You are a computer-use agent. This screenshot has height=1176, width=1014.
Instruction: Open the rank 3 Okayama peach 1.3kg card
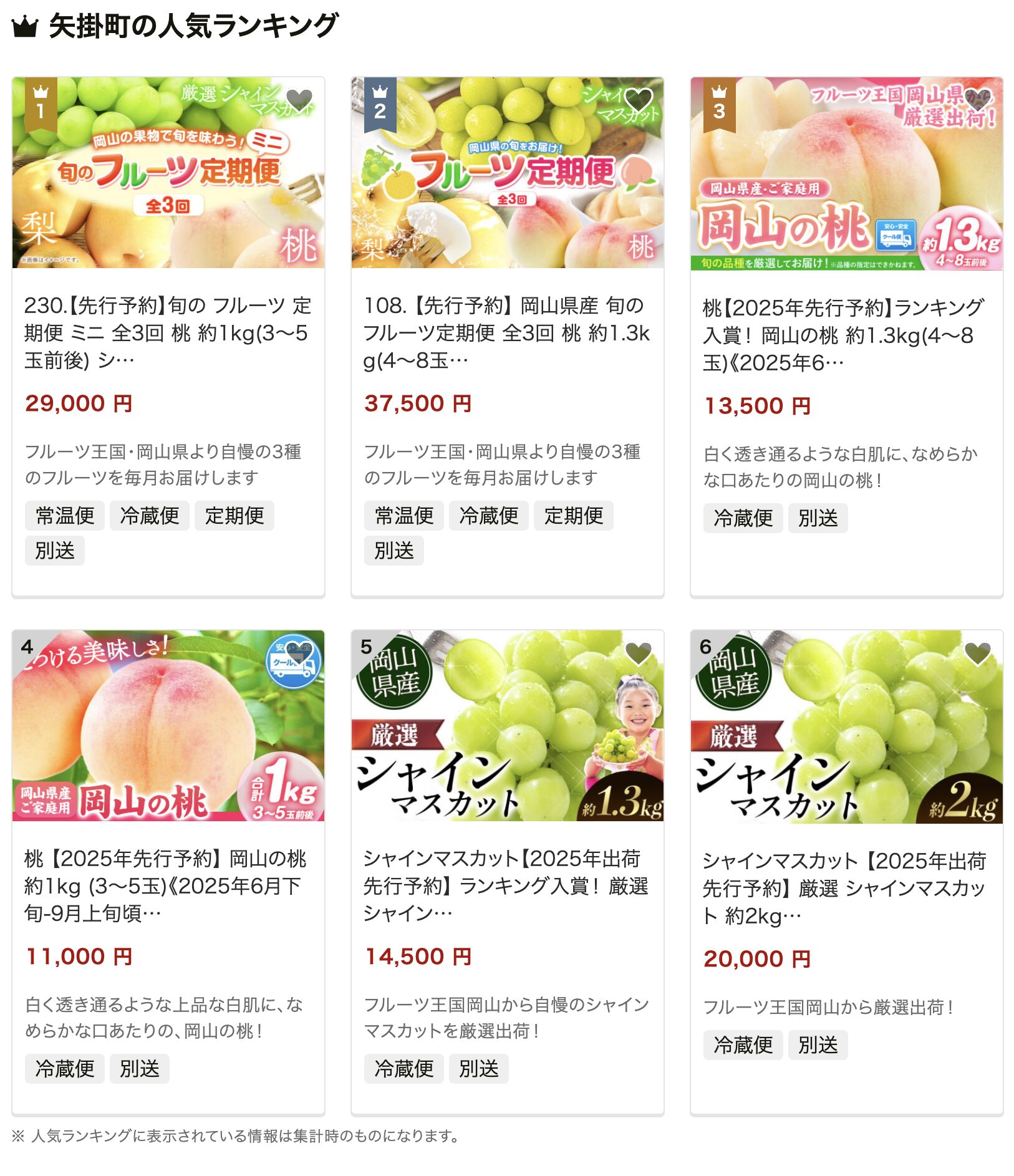point(846,335)
